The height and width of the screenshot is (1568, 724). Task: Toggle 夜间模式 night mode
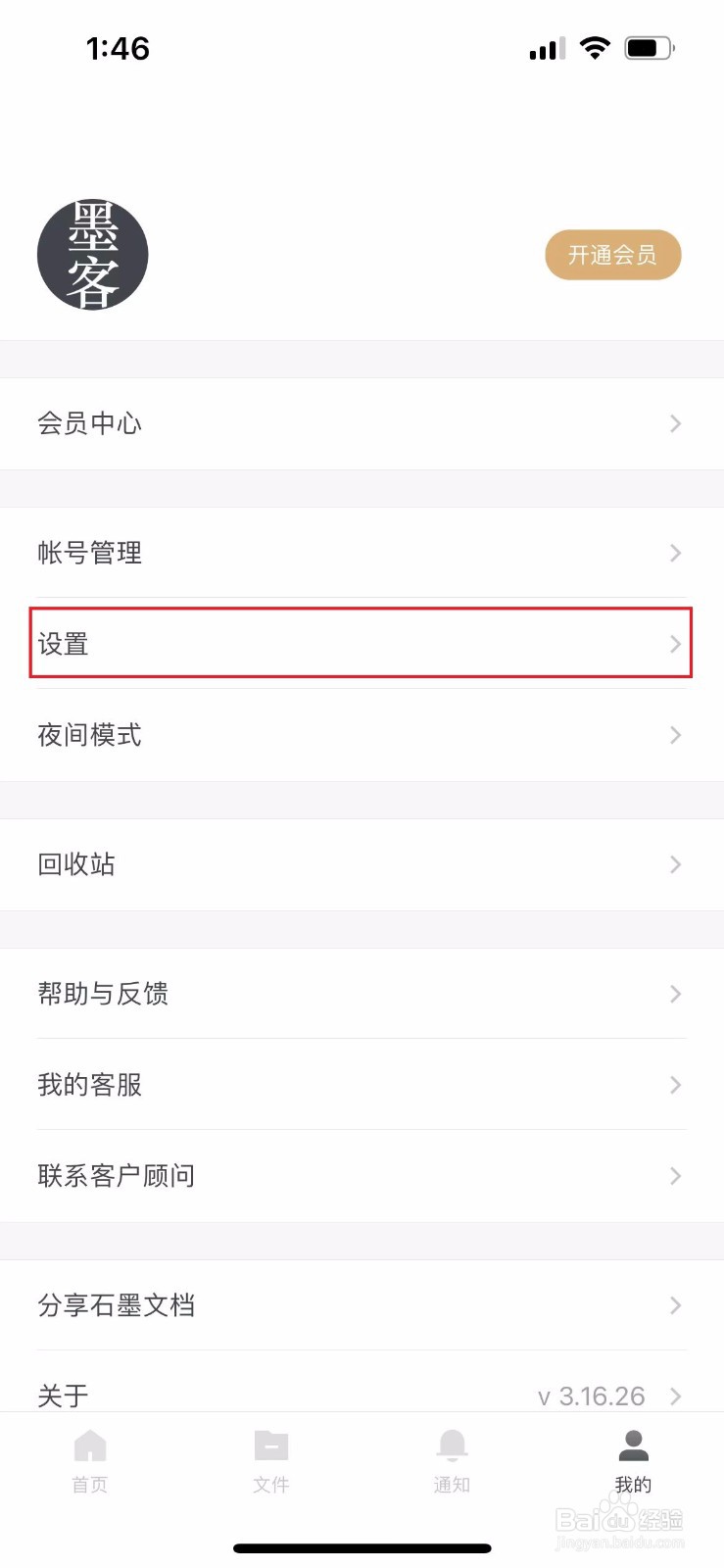pos(90,735)
